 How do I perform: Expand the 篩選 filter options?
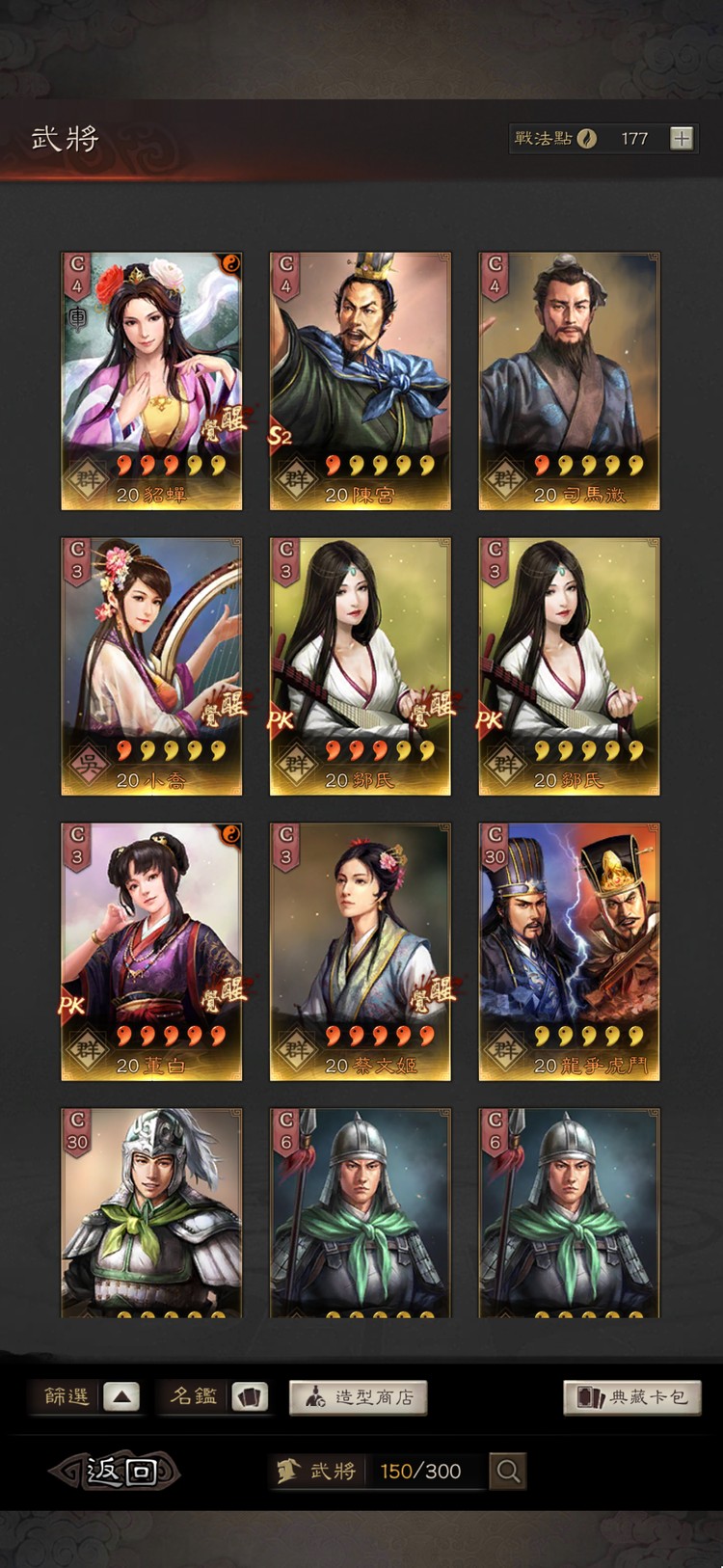pos(121,1396)
